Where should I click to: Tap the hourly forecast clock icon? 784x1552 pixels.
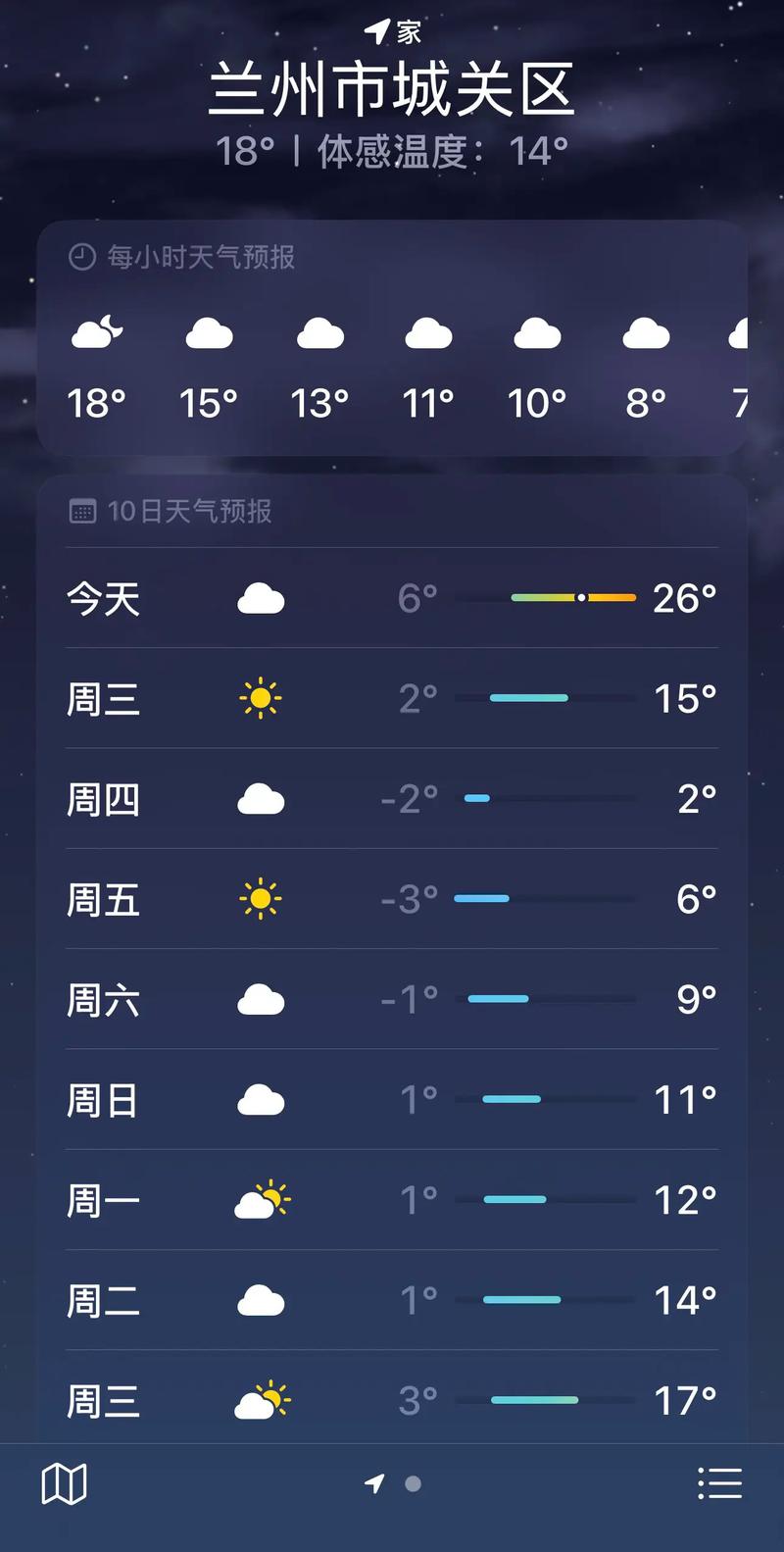(x=83, y=258)
